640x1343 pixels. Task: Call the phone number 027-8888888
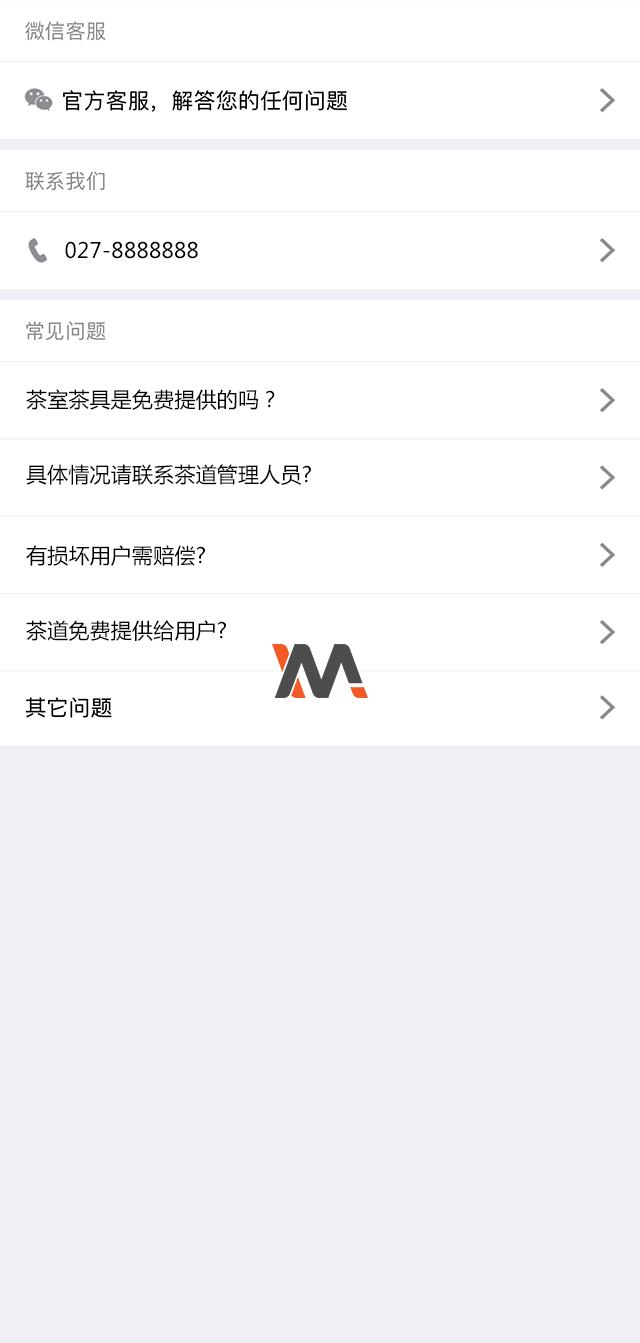tap(320, 250)
